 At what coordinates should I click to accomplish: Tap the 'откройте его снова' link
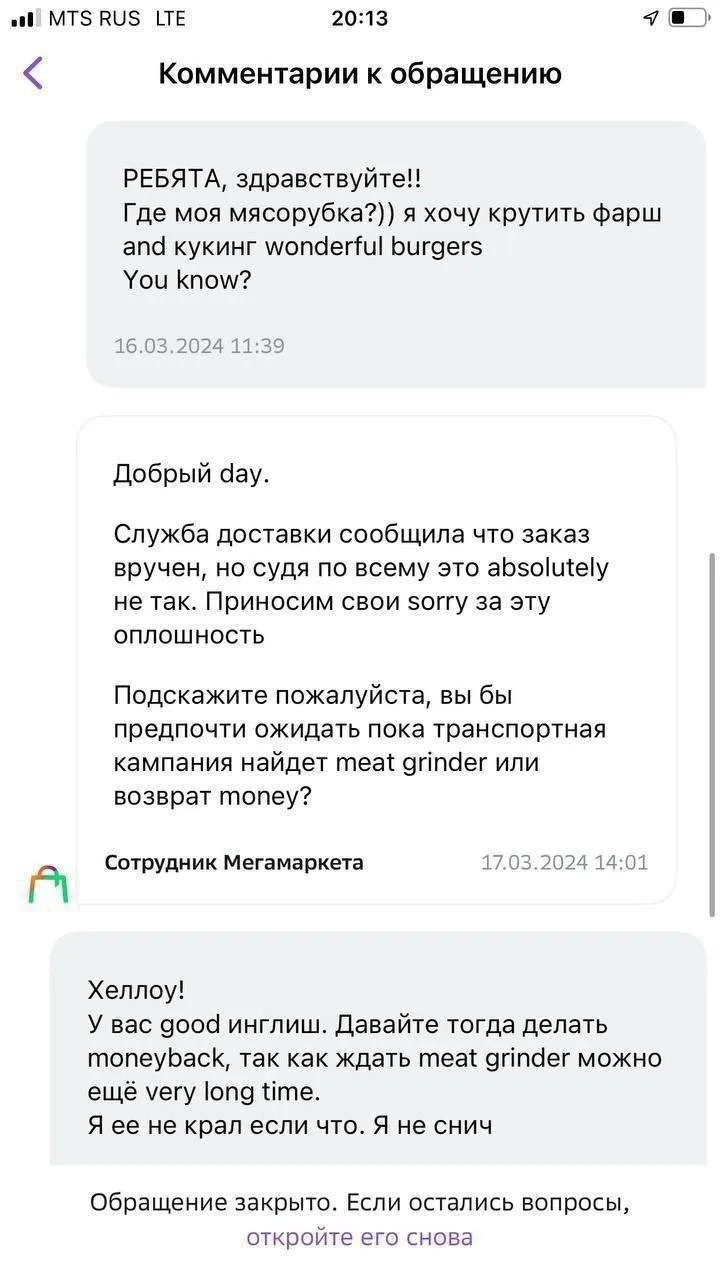360,1238
